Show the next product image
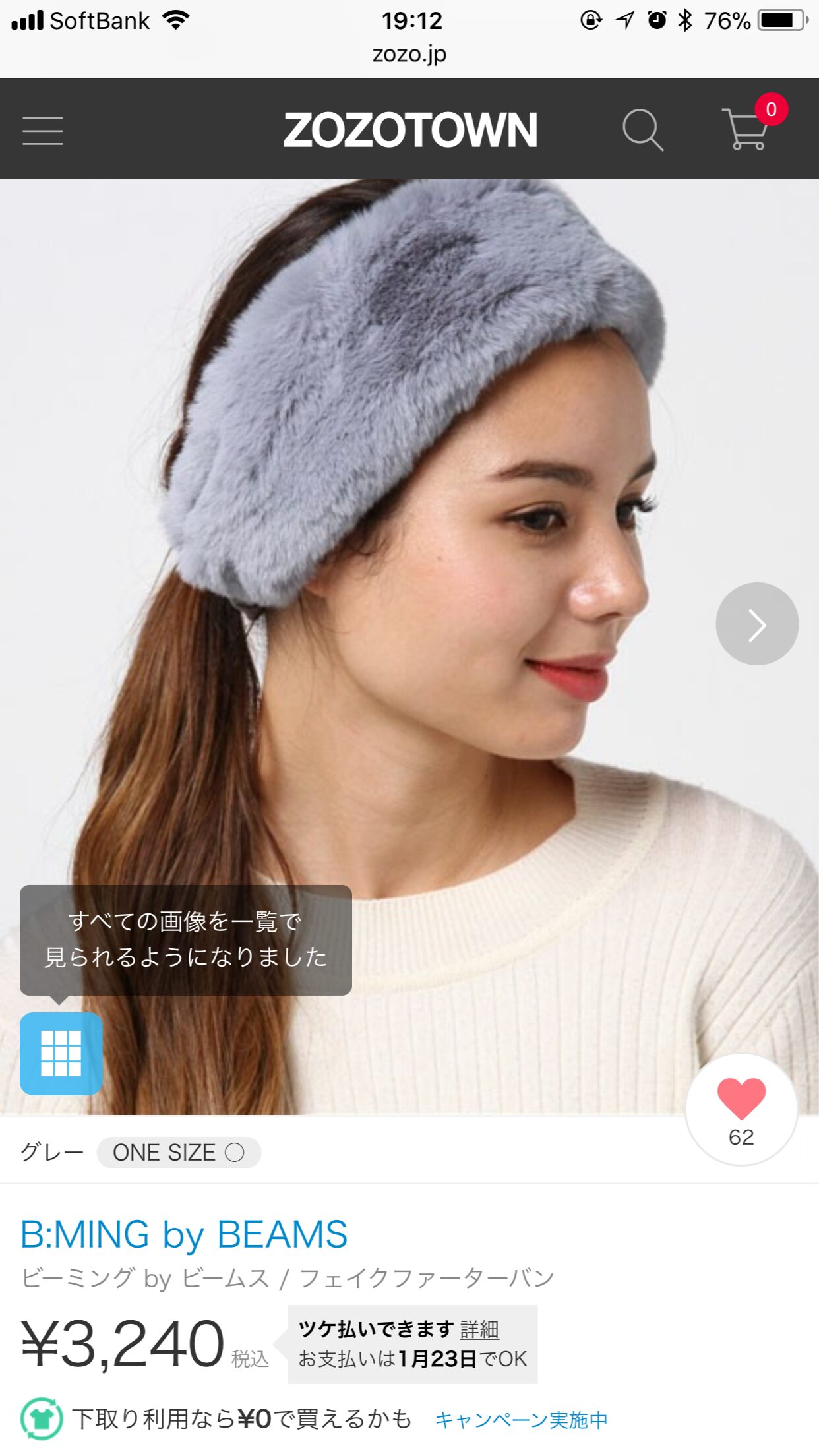This screenshot has width=819, height=1456. (x=757, y=624)
